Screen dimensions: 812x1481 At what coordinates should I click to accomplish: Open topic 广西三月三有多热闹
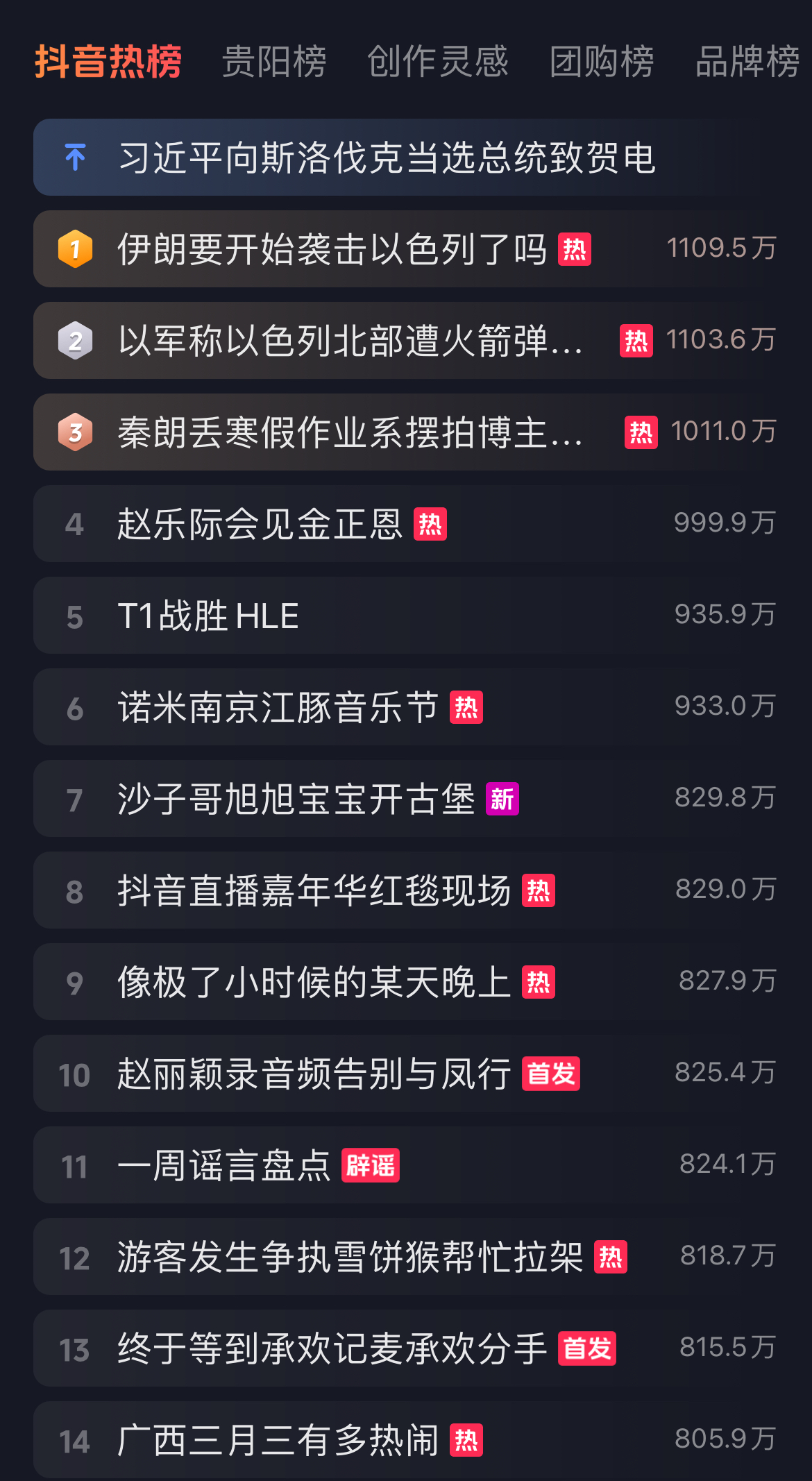point(406,1439)
